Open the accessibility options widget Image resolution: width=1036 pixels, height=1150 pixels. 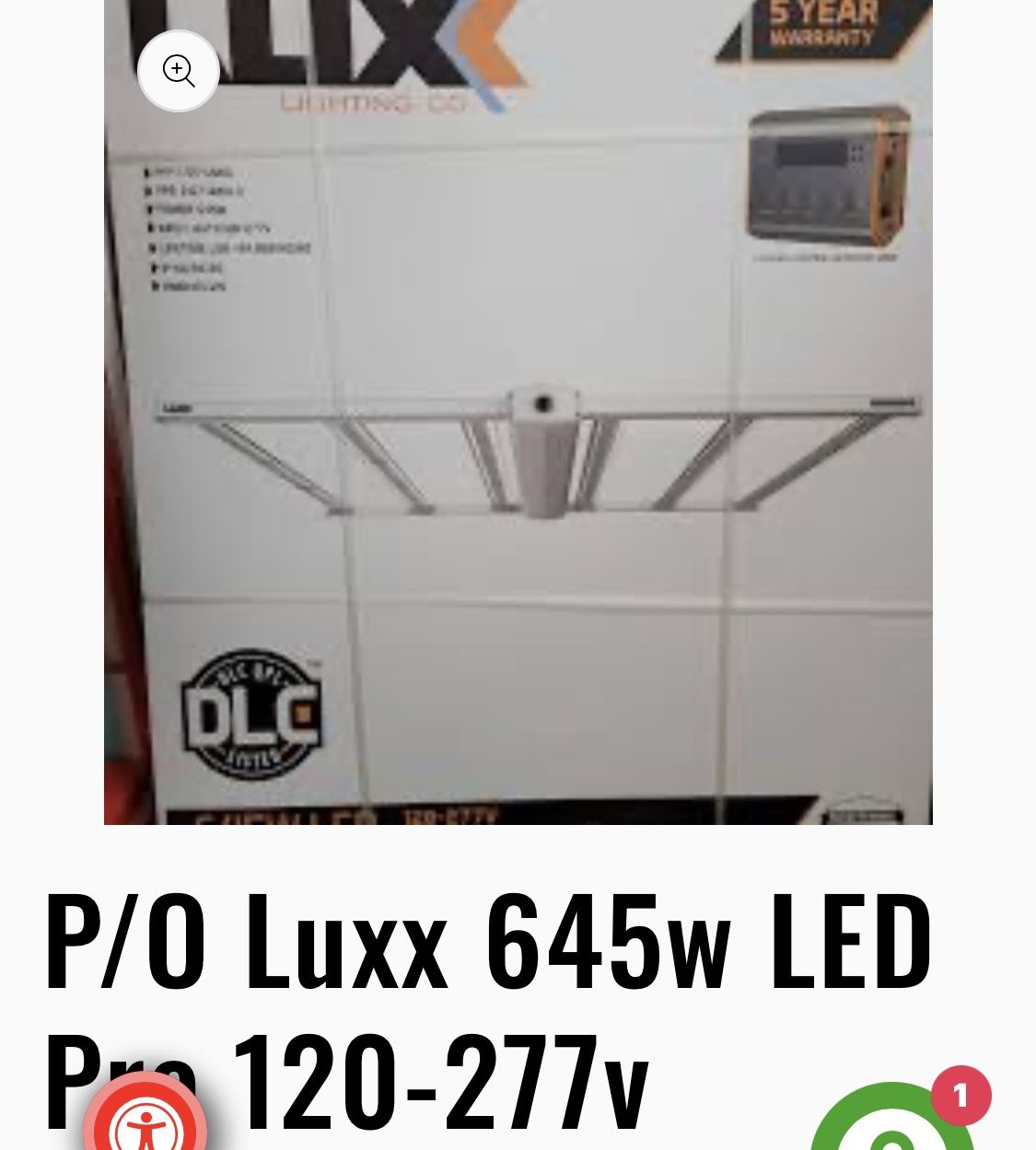pos(146,1121)
